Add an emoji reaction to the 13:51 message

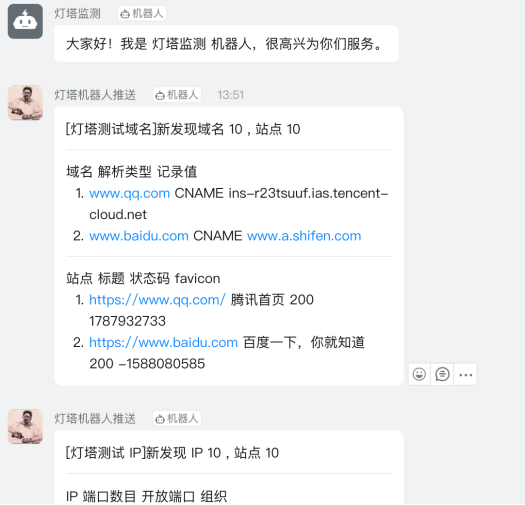click(x=419, y=374)
